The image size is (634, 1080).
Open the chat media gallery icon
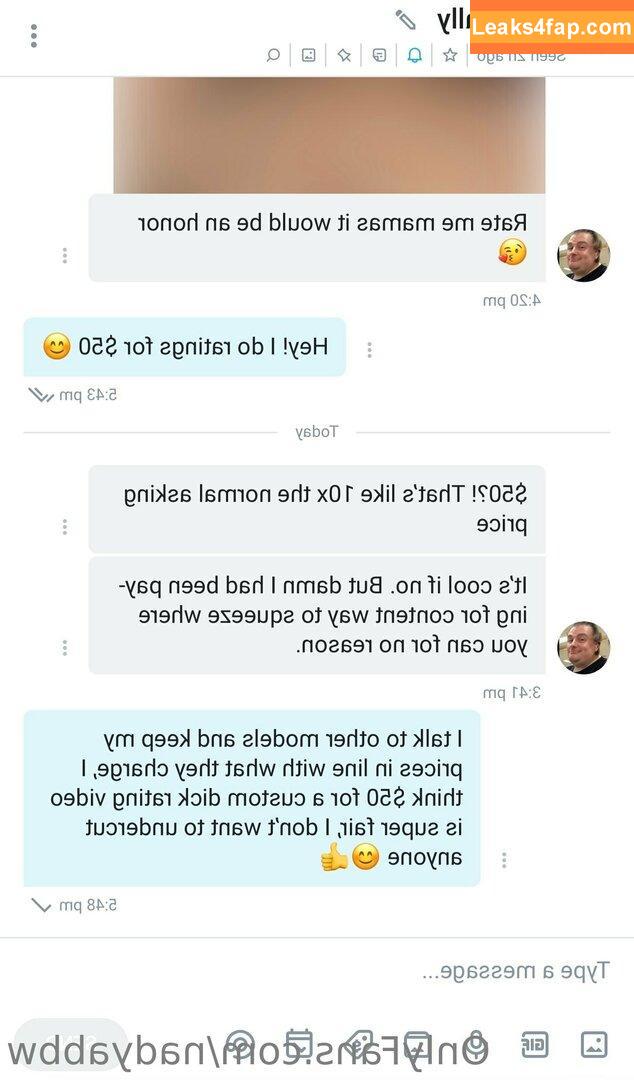tap(310, 55)
